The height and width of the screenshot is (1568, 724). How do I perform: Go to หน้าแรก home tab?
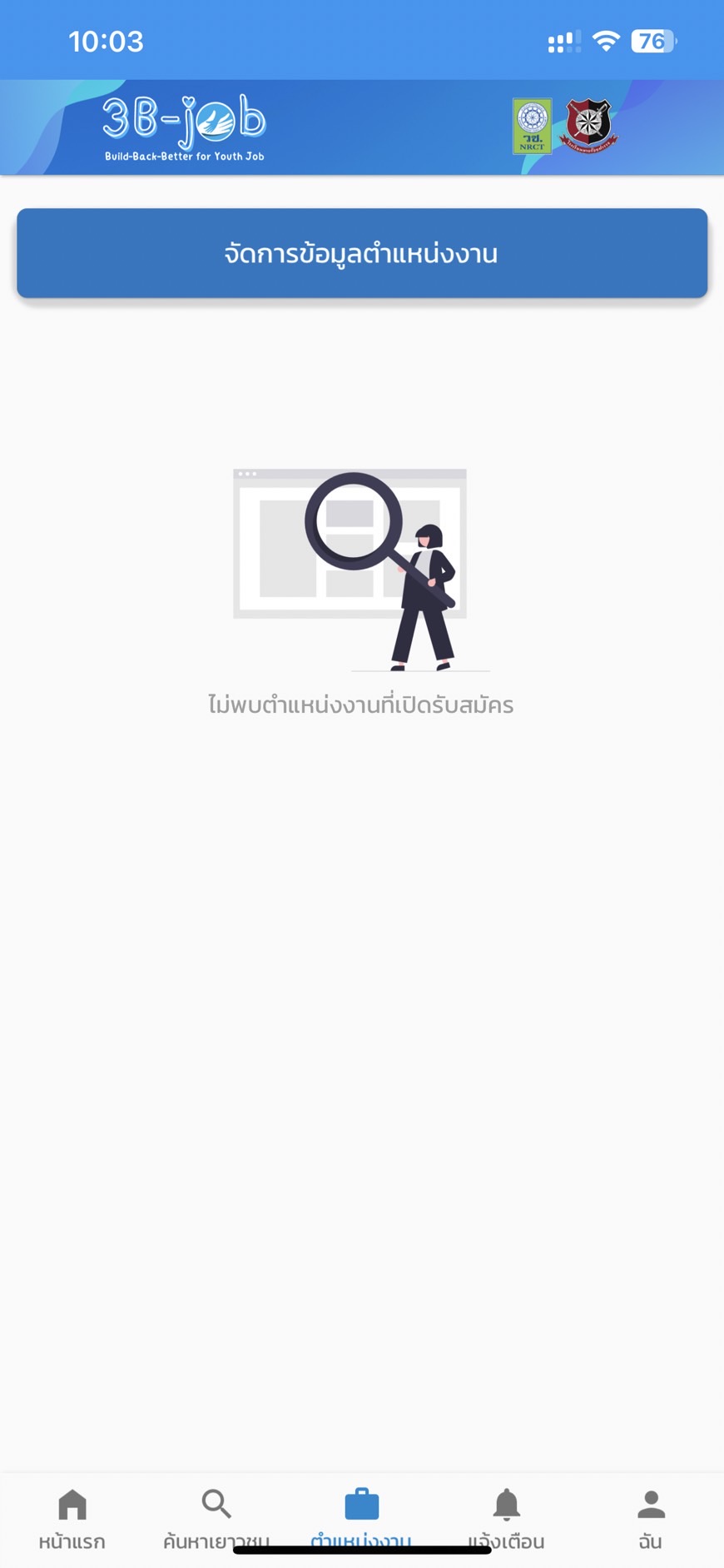[x=72, y=1517]
